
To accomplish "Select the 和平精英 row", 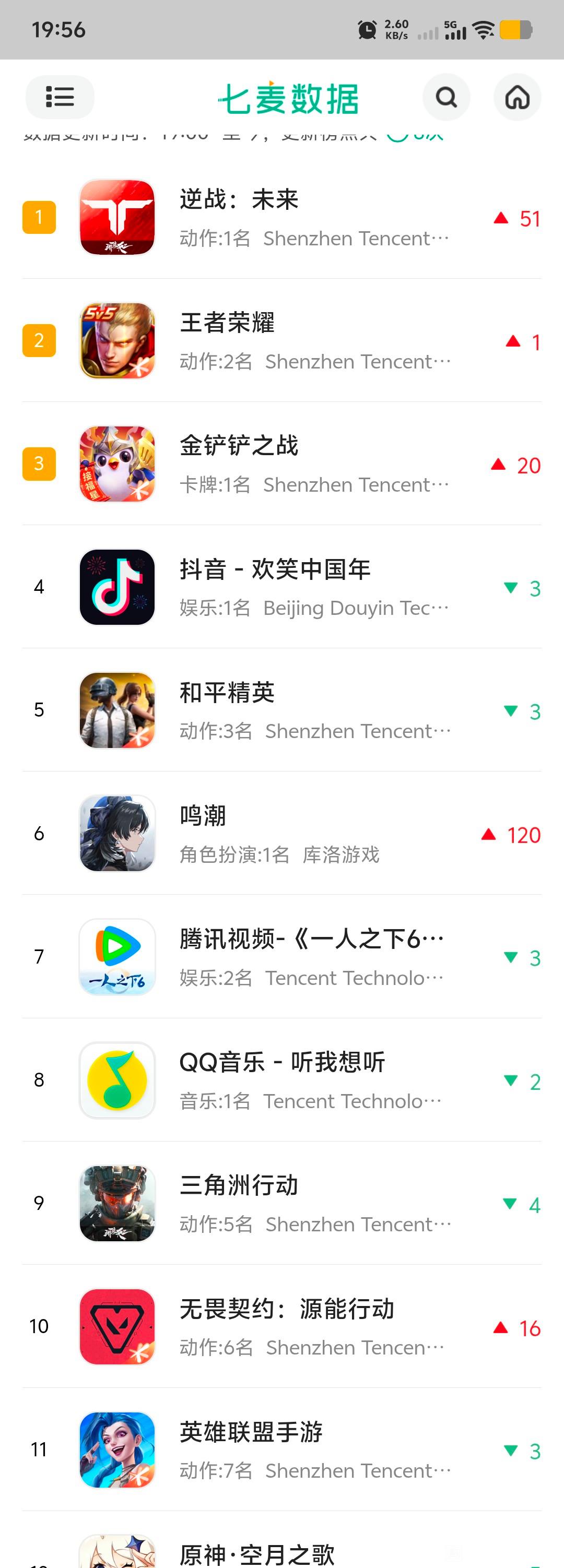I will (281, 710).
